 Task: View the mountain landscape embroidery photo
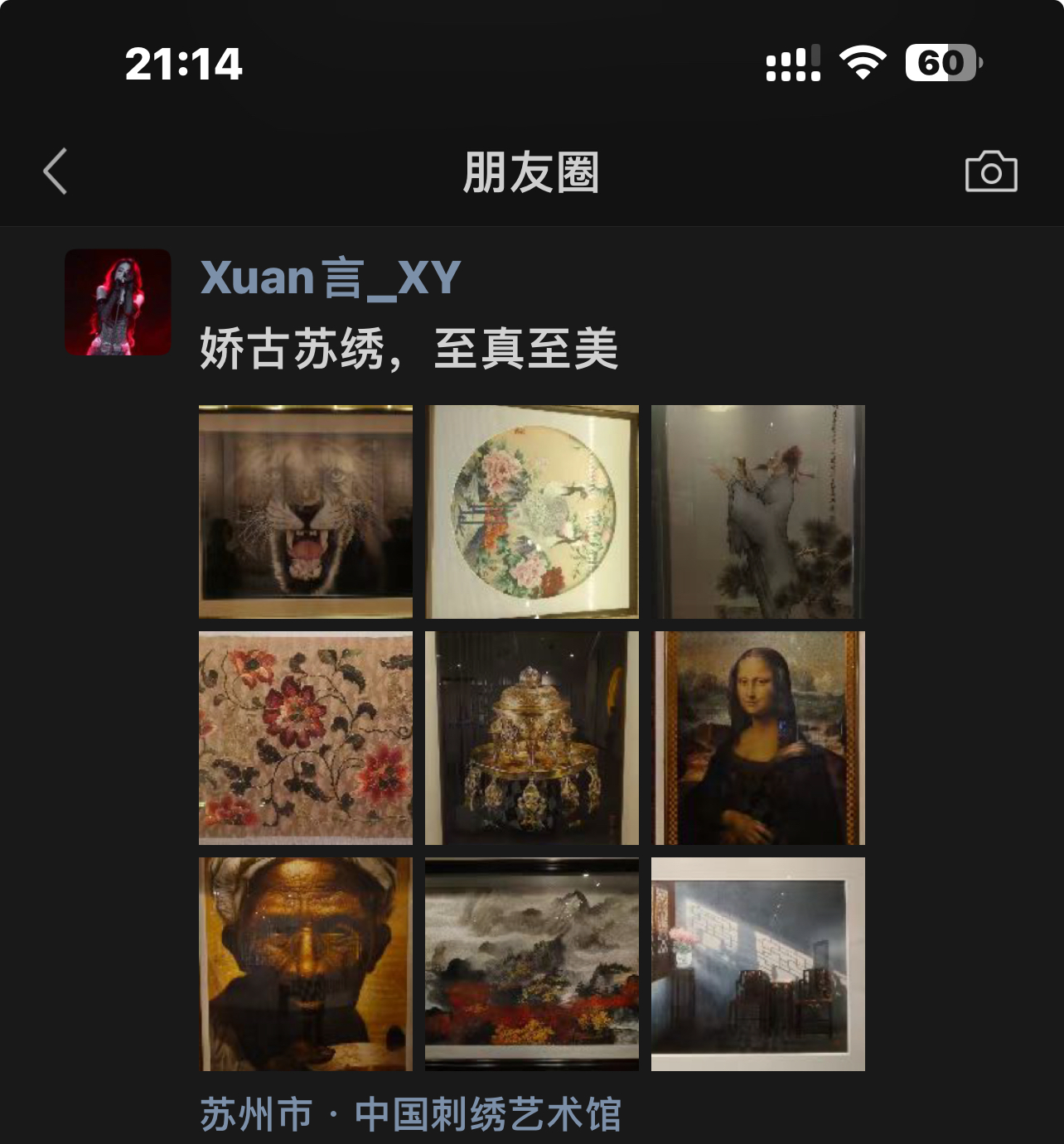click(x=532, y=964)
